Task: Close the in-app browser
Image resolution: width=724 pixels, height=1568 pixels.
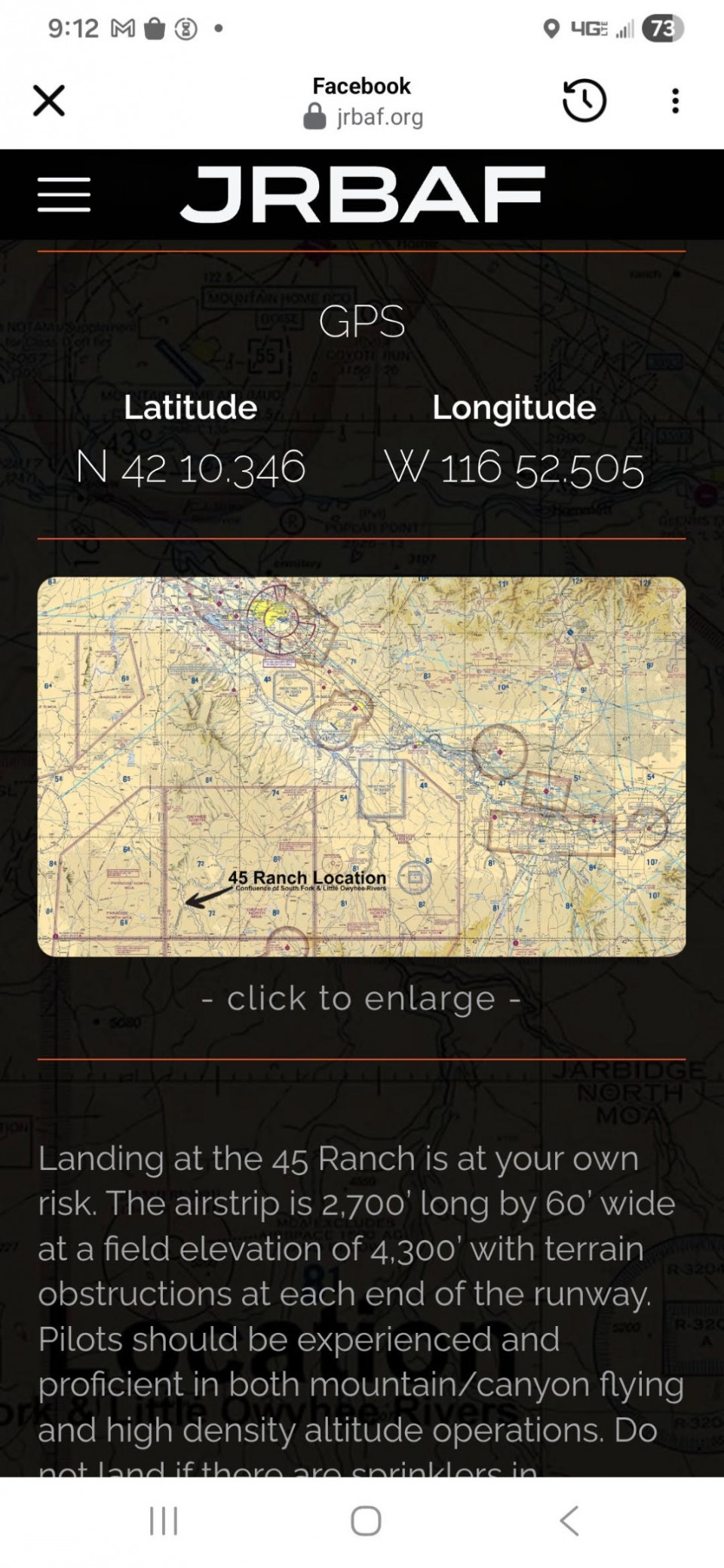Action: 49,100
